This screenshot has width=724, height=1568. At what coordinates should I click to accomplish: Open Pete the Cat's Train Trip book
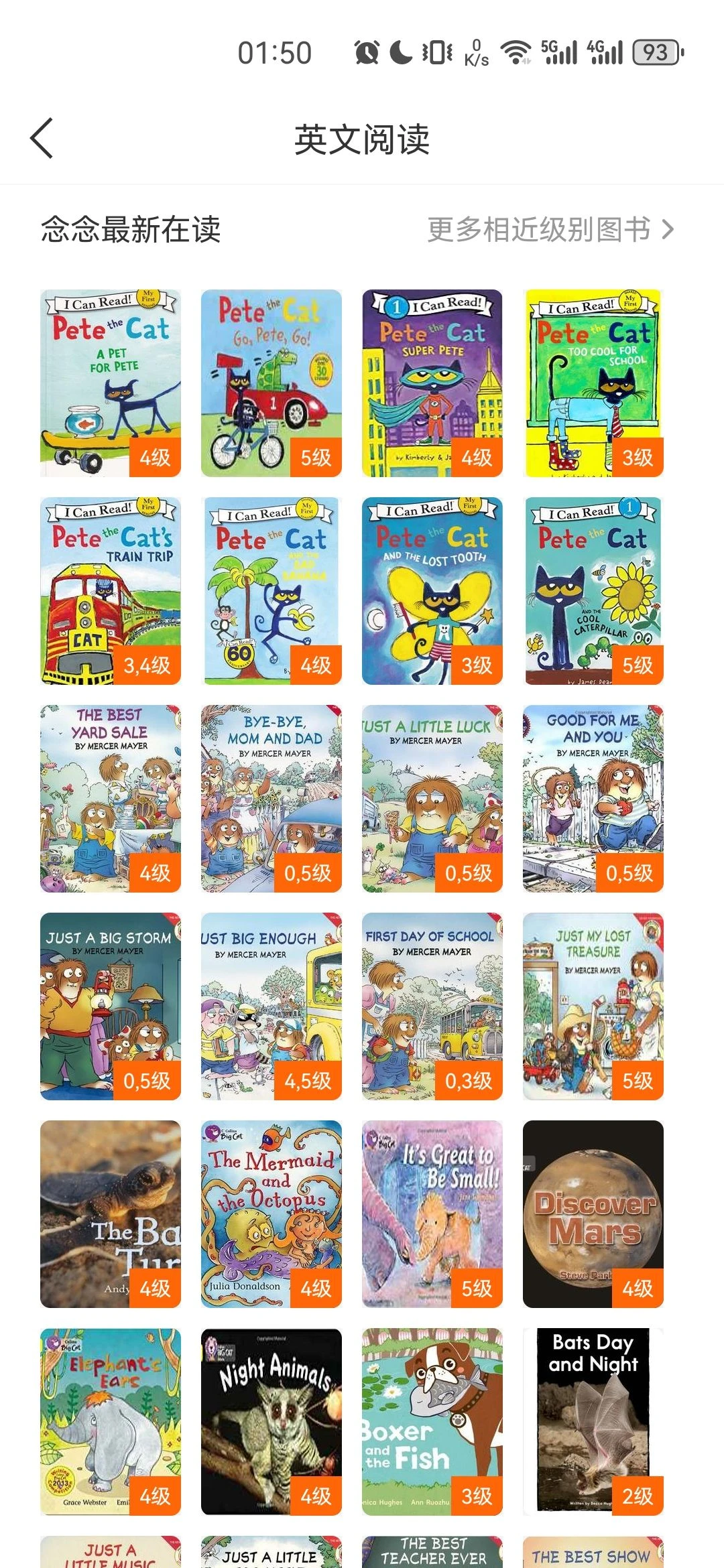pos(111,590)
